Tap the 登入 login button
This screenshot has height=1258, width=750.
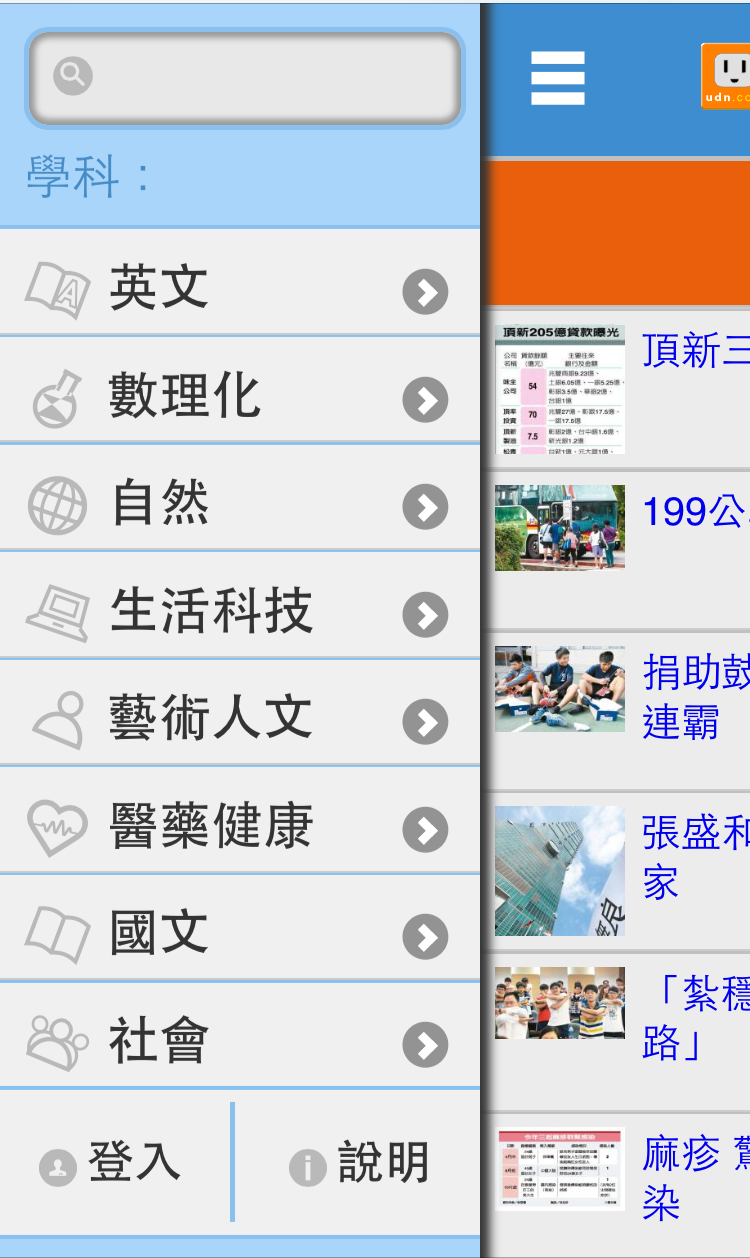113,1163
